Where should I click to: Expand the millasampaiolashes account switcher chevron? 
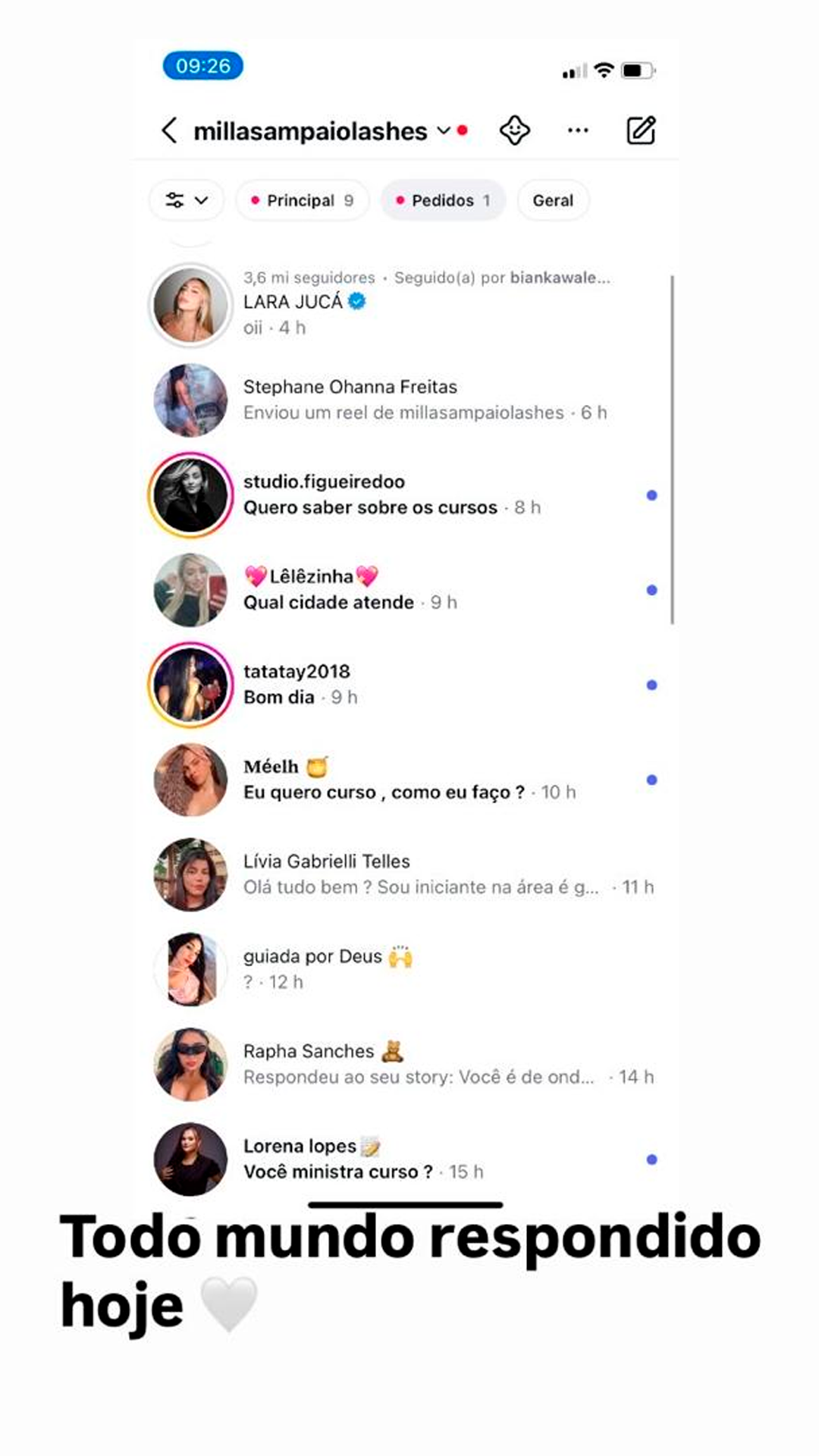[444, 131]
